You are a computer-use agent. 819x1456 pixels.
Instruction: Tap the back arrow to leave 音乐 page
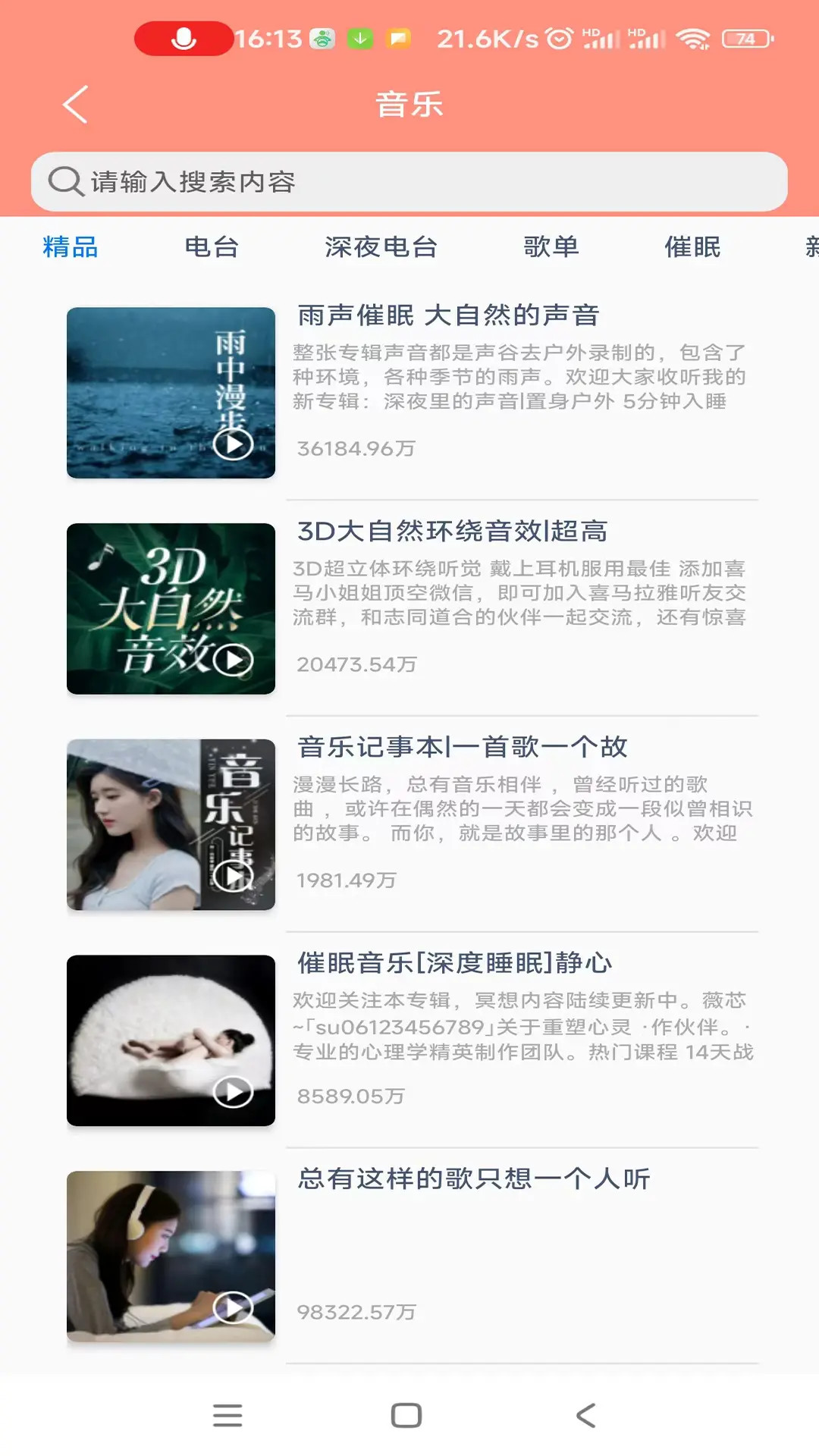click(74, 105)
